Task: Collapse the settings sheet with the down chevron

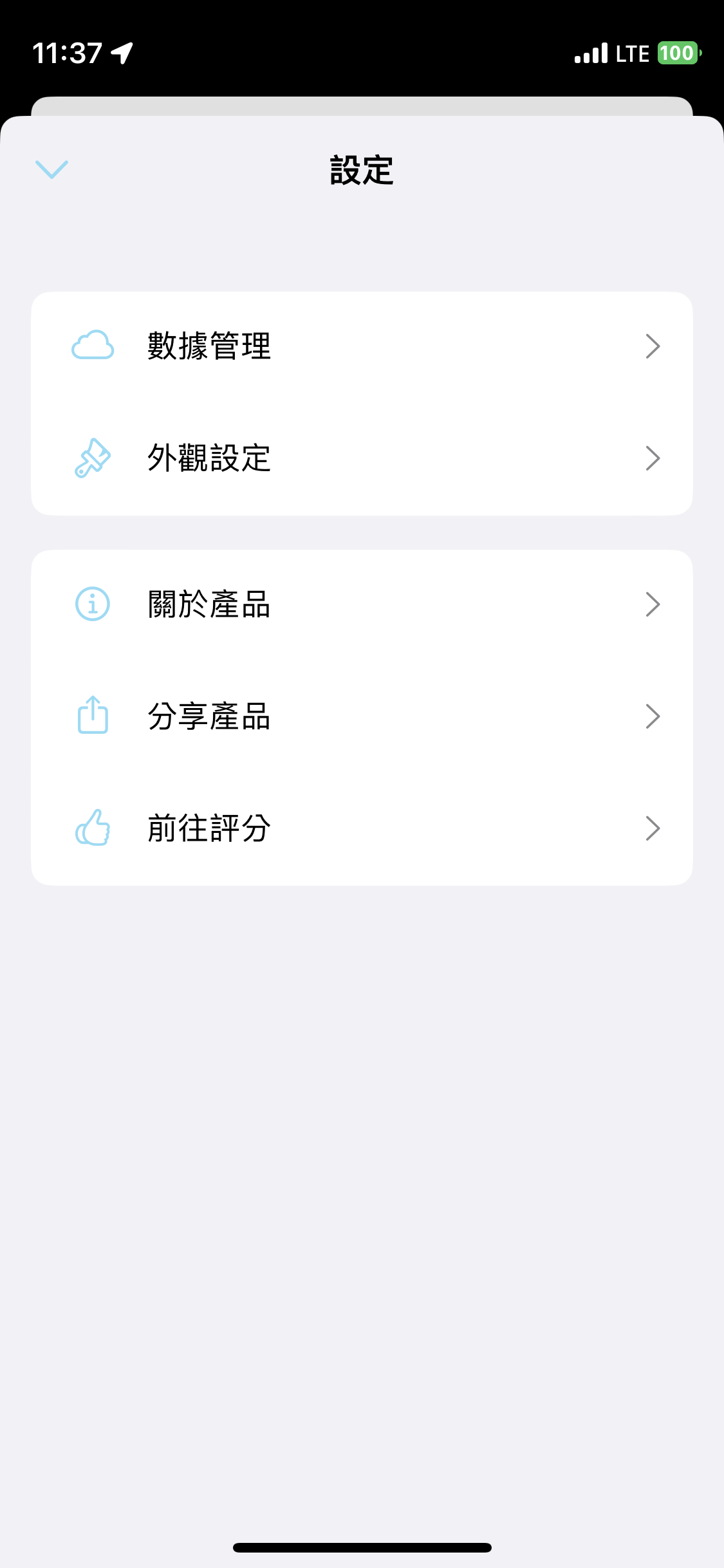Action: (51, 169)
